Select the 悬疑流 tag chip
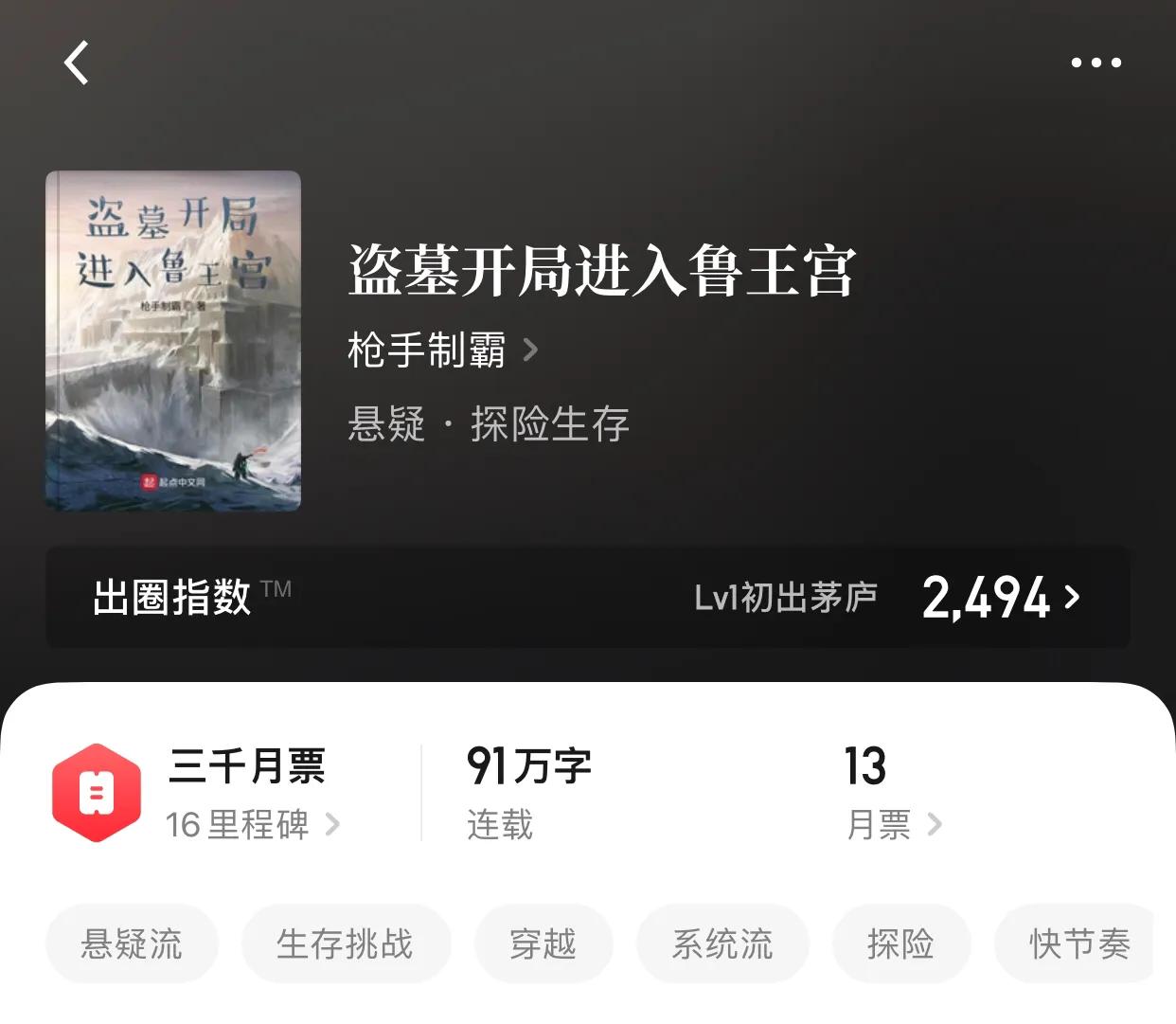1176x1024 pixels. (132, 943)
